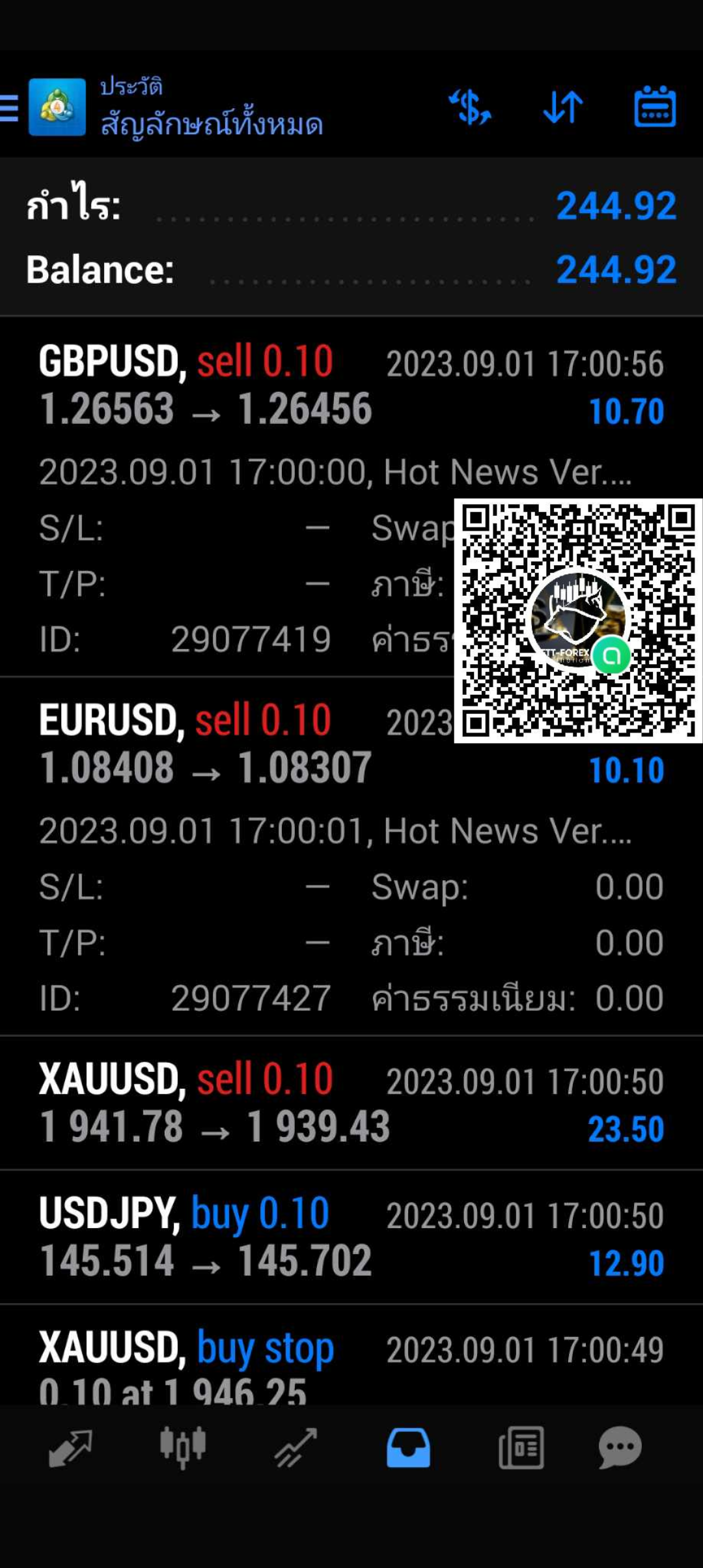Expand the XAUUSD buy stop order
Image resolution: width=703 pixels, height=1568 pixels.
point(351,1354)
